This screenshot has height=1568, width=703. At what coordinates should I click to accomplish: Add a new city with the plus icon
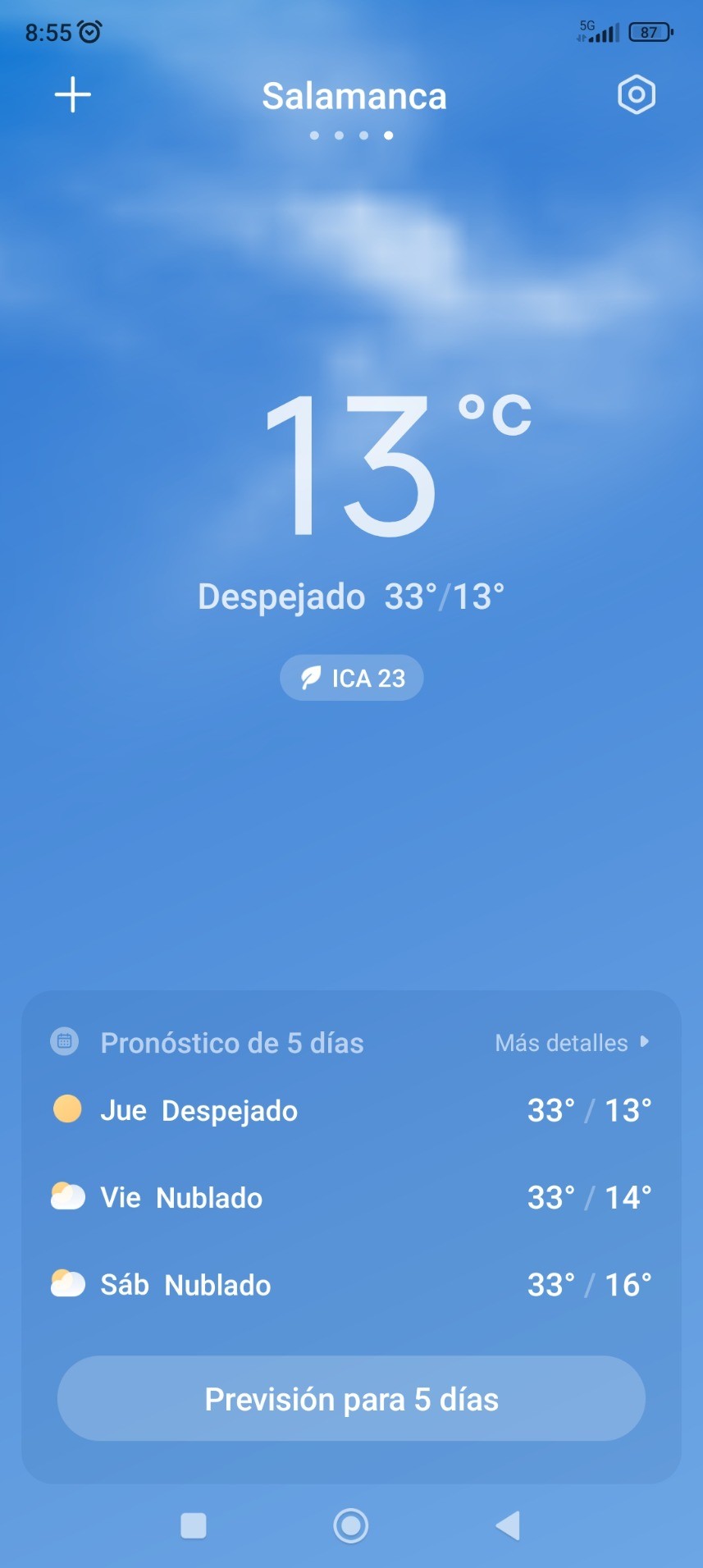tap(73, 95)
